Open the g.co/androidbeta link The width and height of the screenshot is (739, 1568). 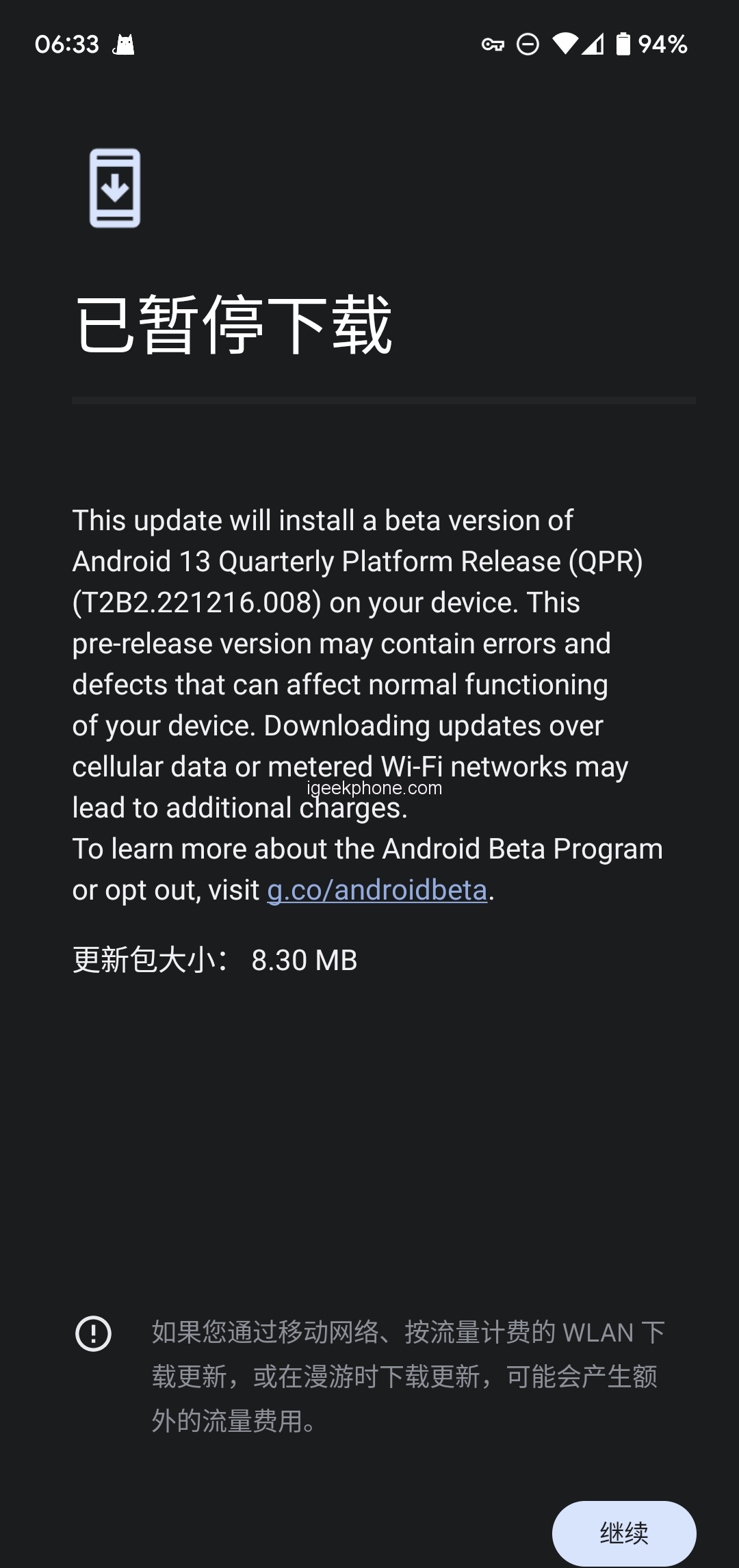click(377, 890)
